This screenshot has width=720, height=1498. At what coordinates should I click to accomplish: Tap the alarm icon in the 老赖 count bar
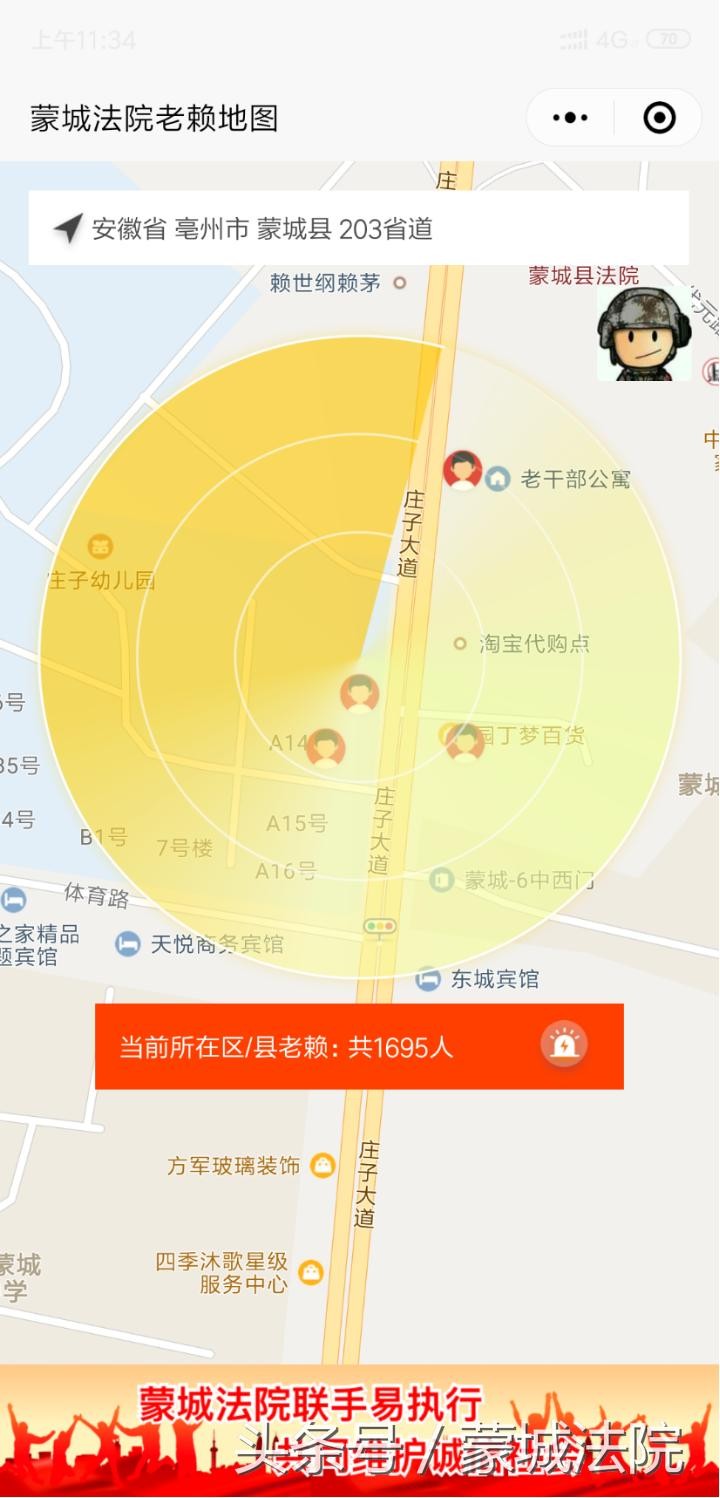click(565, 1046)
